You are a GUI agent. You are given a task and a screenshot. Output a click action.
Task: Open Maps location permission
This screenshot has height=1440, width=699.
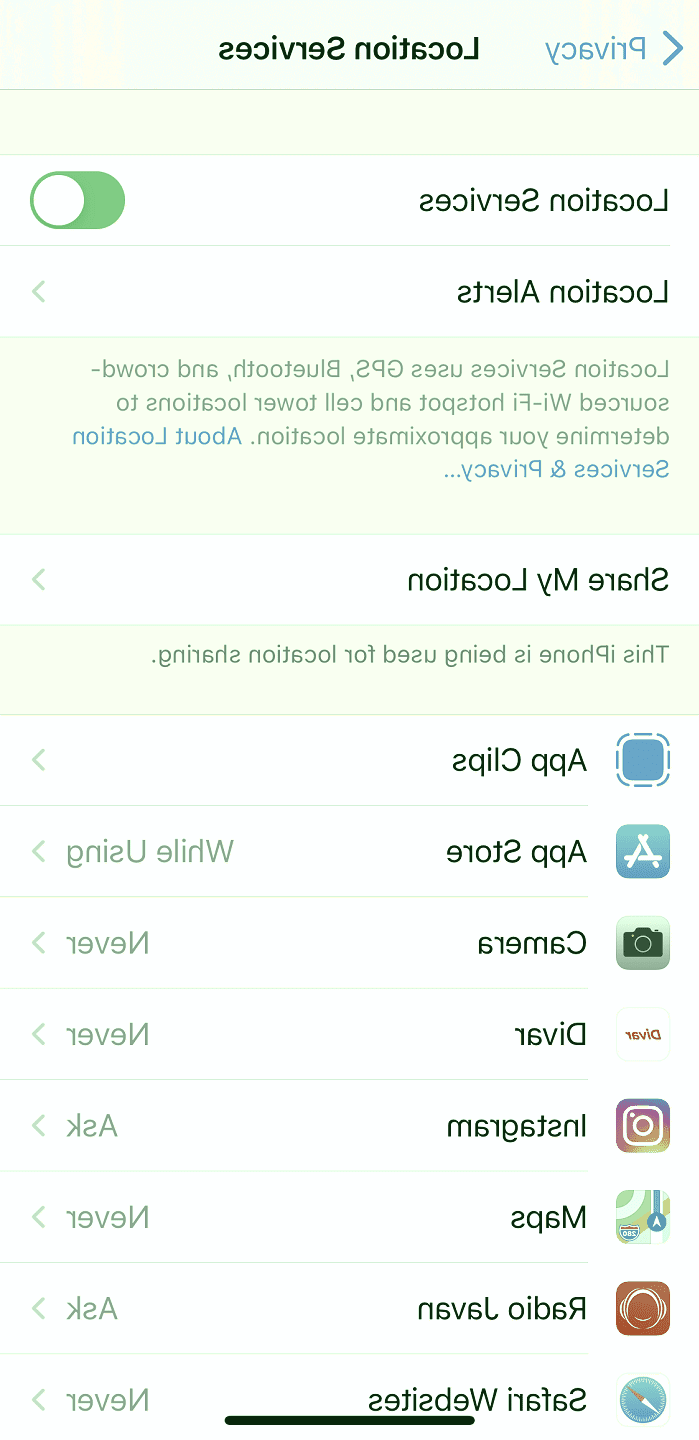coord(350,1217)
